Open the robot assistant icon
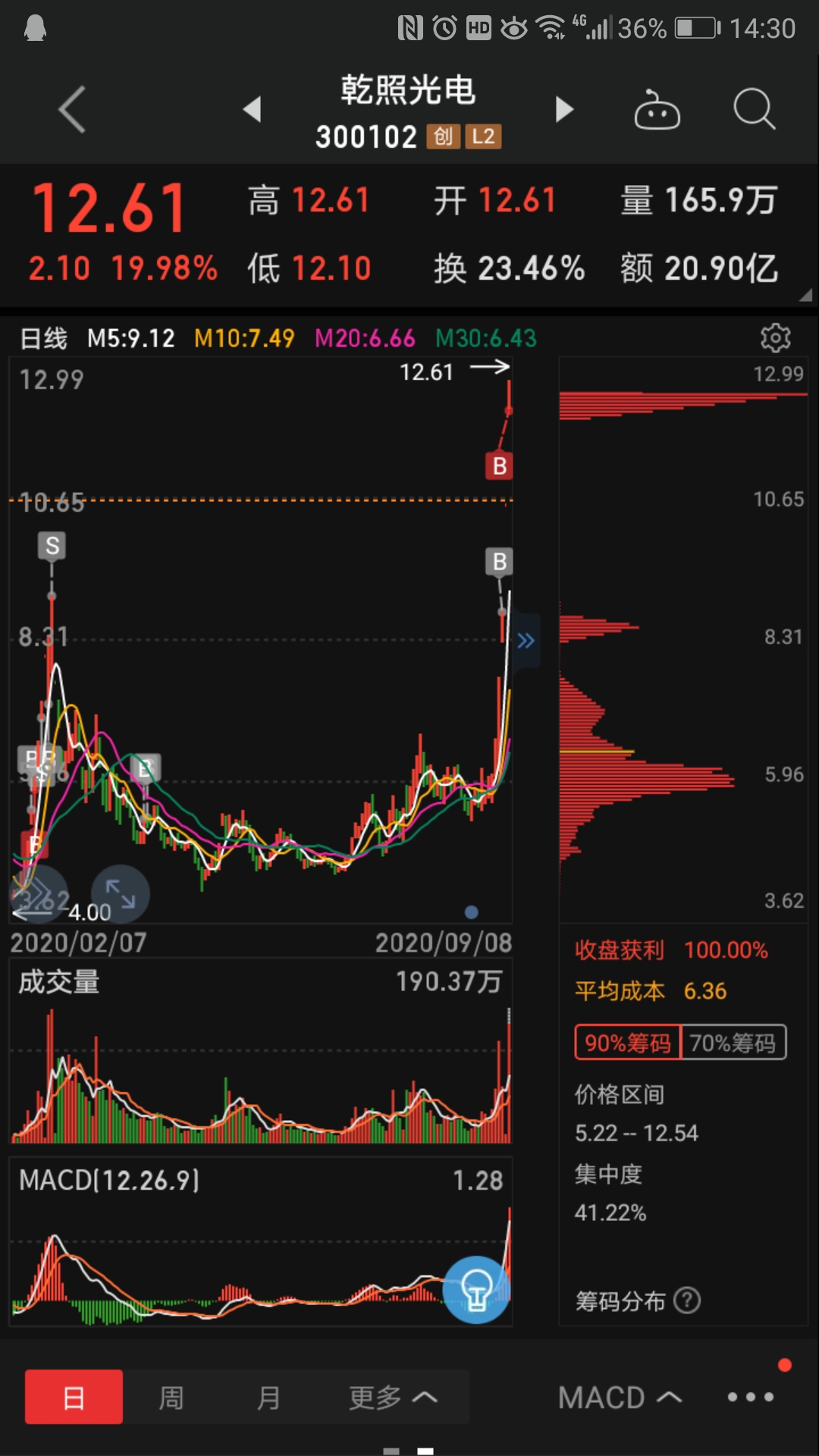The width and height of the screenshot is (819, 1456). [x=657, y=110]
